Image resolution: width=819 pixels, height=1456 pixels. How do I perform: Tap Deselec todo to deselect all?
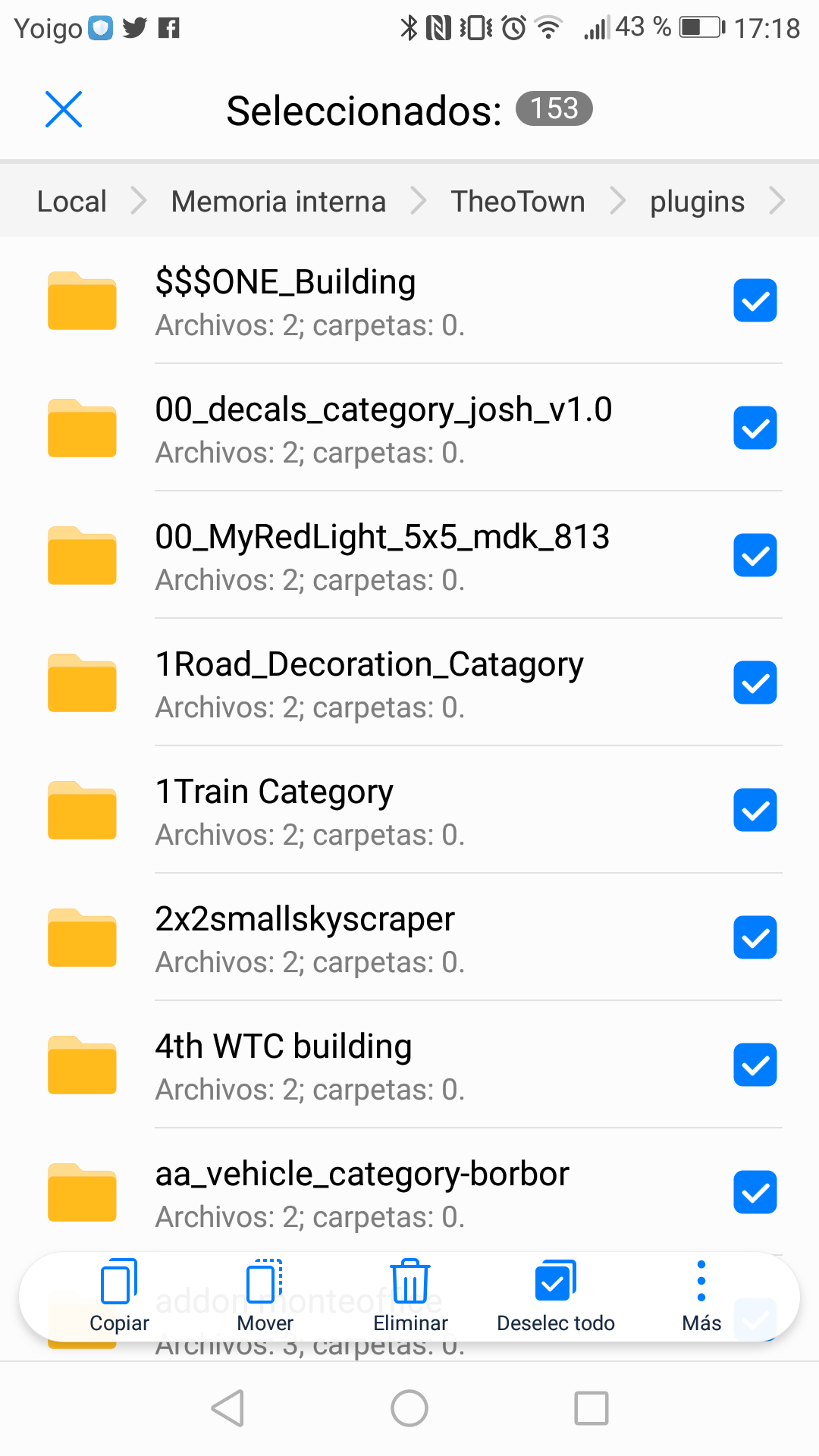556,1297
